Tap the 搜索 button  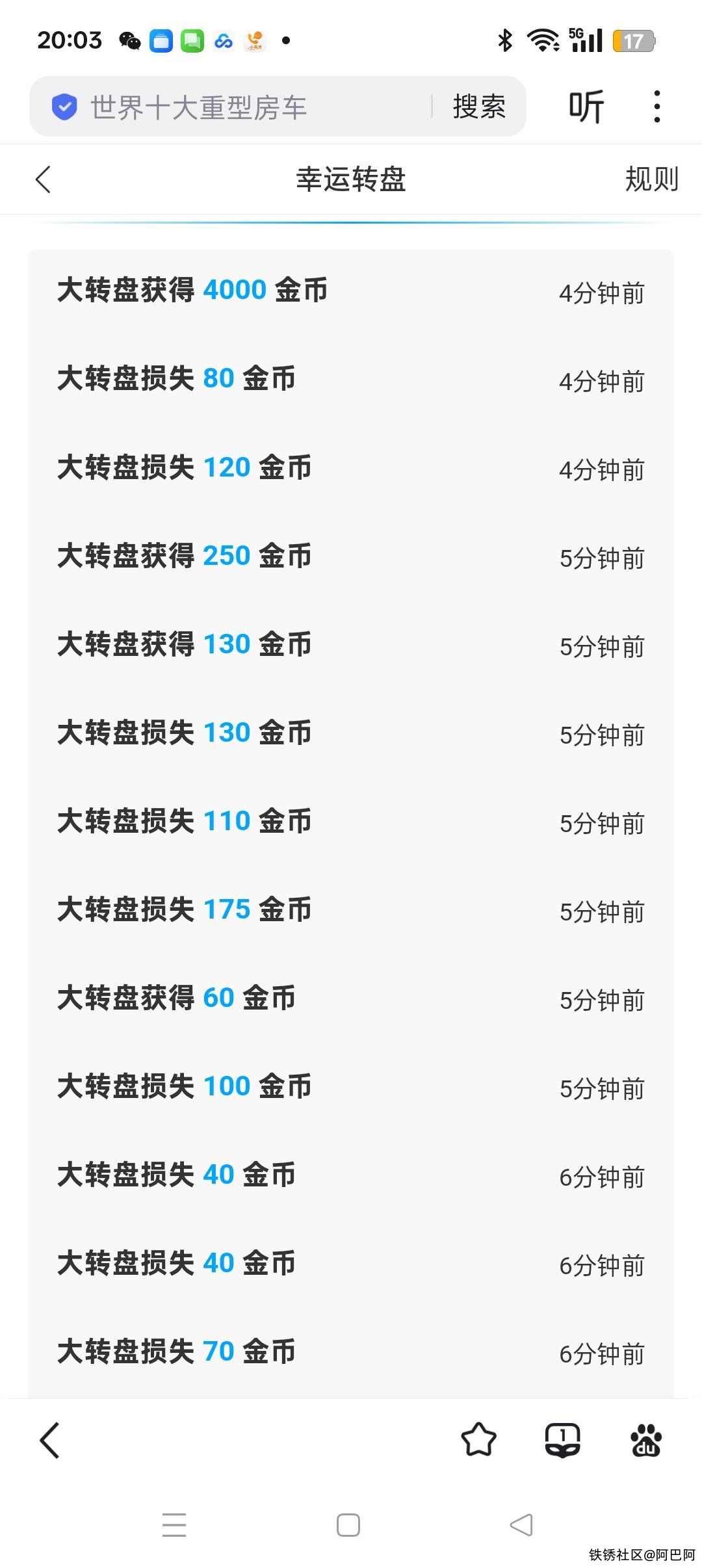pyautogui.click(x=479, y=107)
